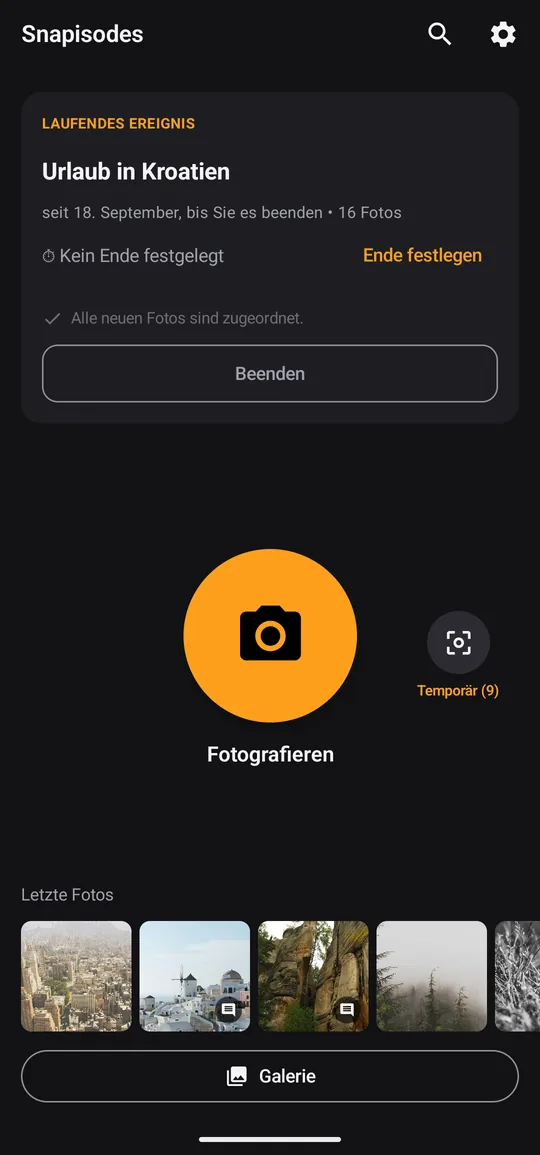View the windmill and white buildings photo
This screenshot has height=1155, width=540.
pyautogui.click(x=194, y=976)
